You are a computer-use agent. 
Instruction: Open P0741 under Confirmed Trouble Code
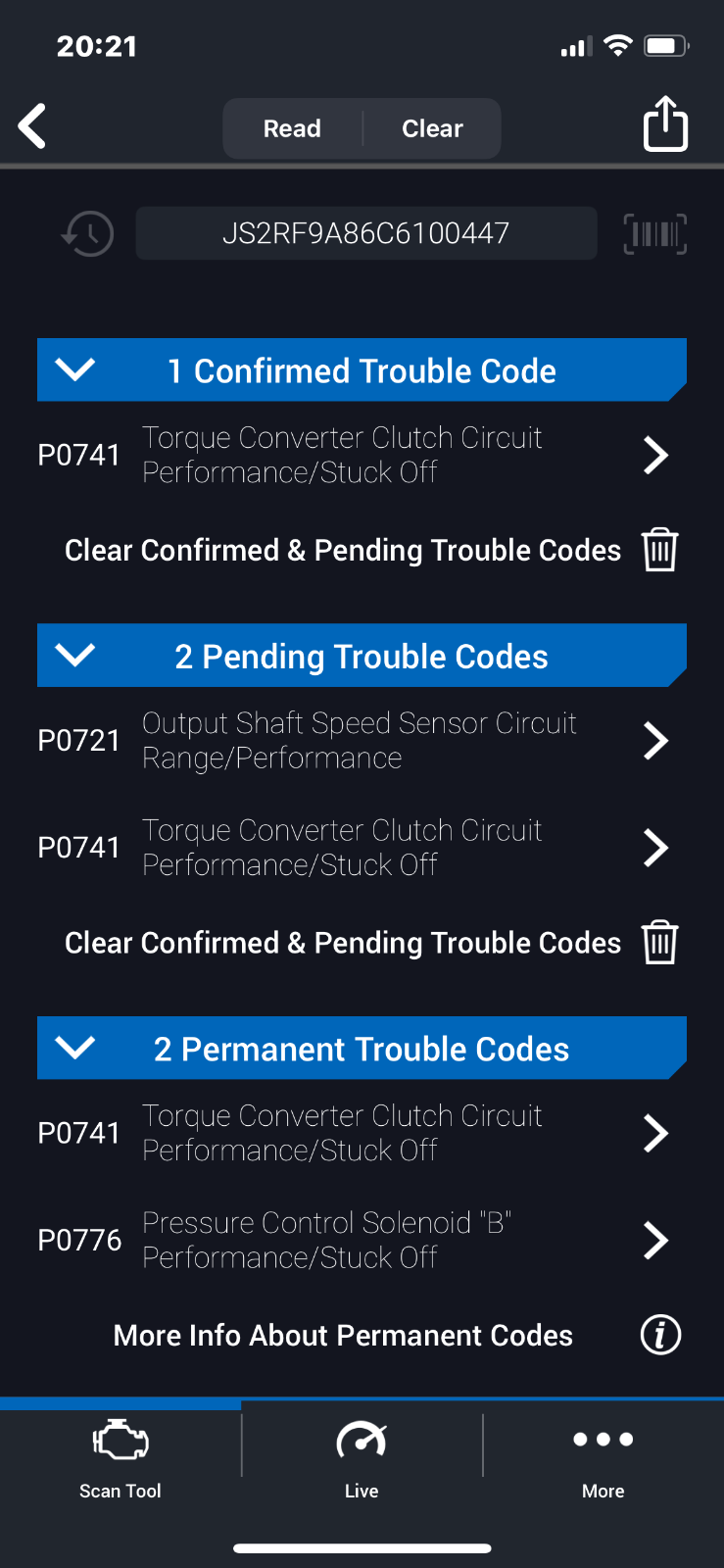tap(362, 455)
